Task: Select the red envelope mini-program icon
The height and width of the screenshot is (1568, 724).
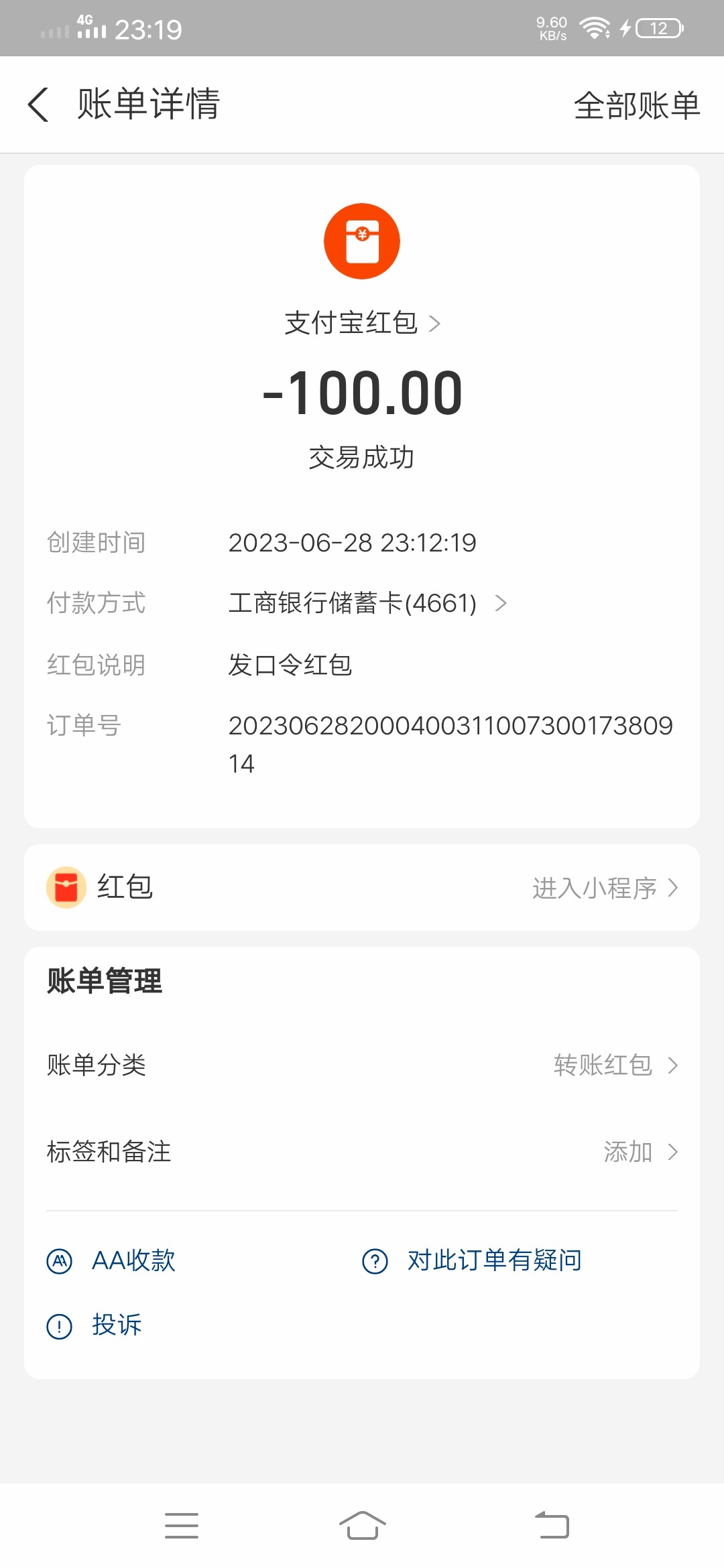Action: click(x=65, y=887)
